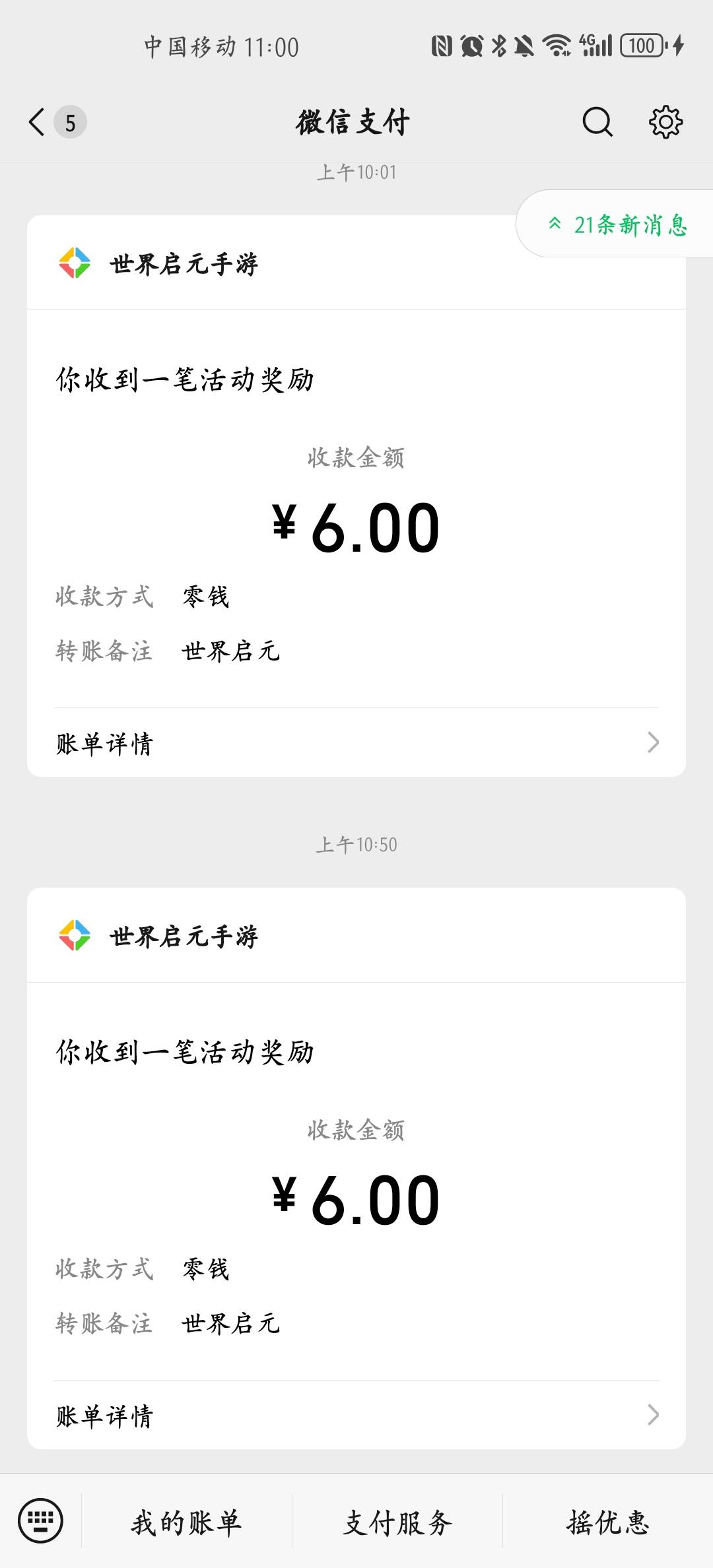Open 账单详情 for the 10:01 reward

[x=356, y=743]
